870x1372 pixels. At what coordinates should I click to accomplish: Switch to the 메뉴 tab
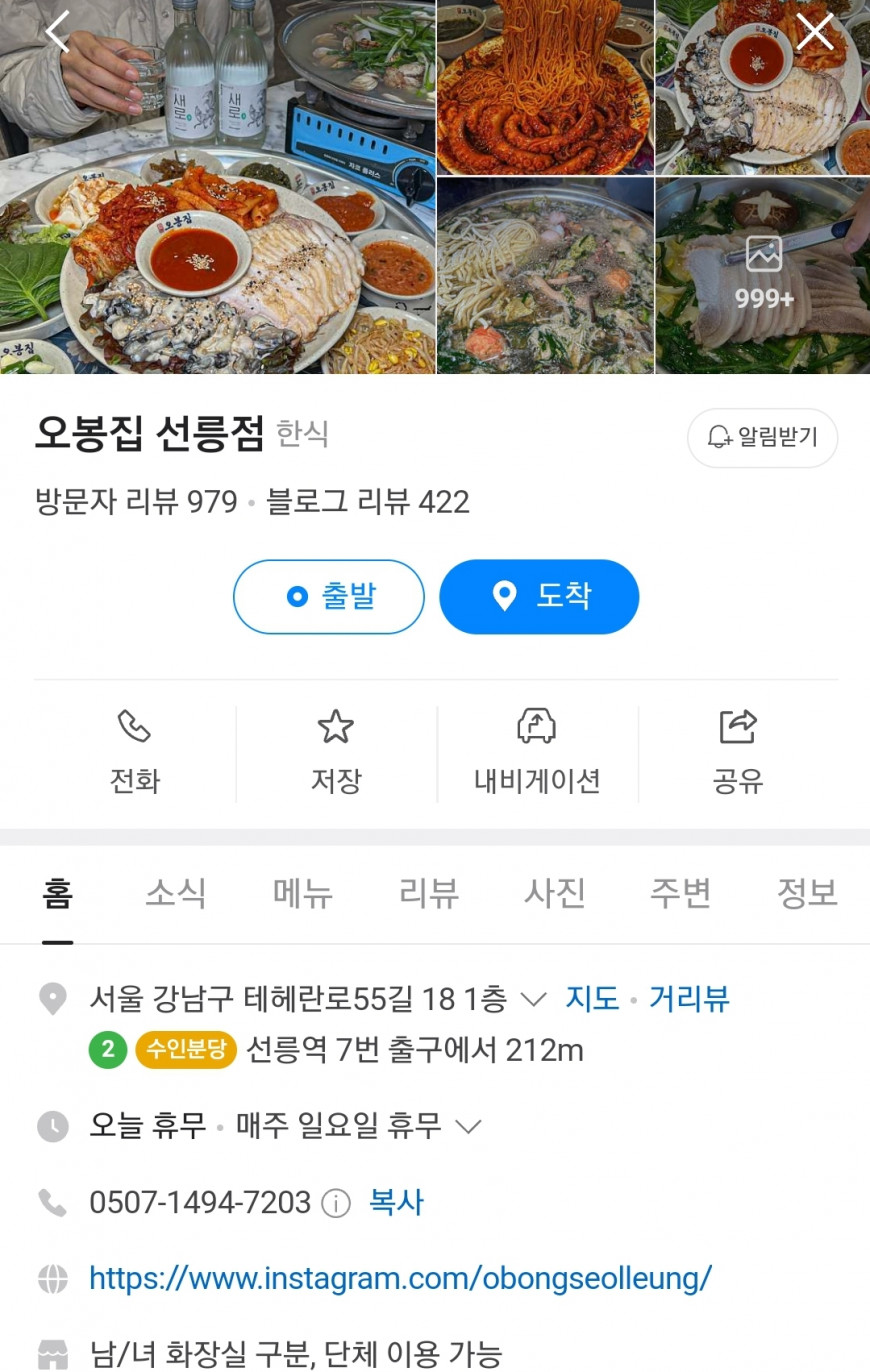303,892
